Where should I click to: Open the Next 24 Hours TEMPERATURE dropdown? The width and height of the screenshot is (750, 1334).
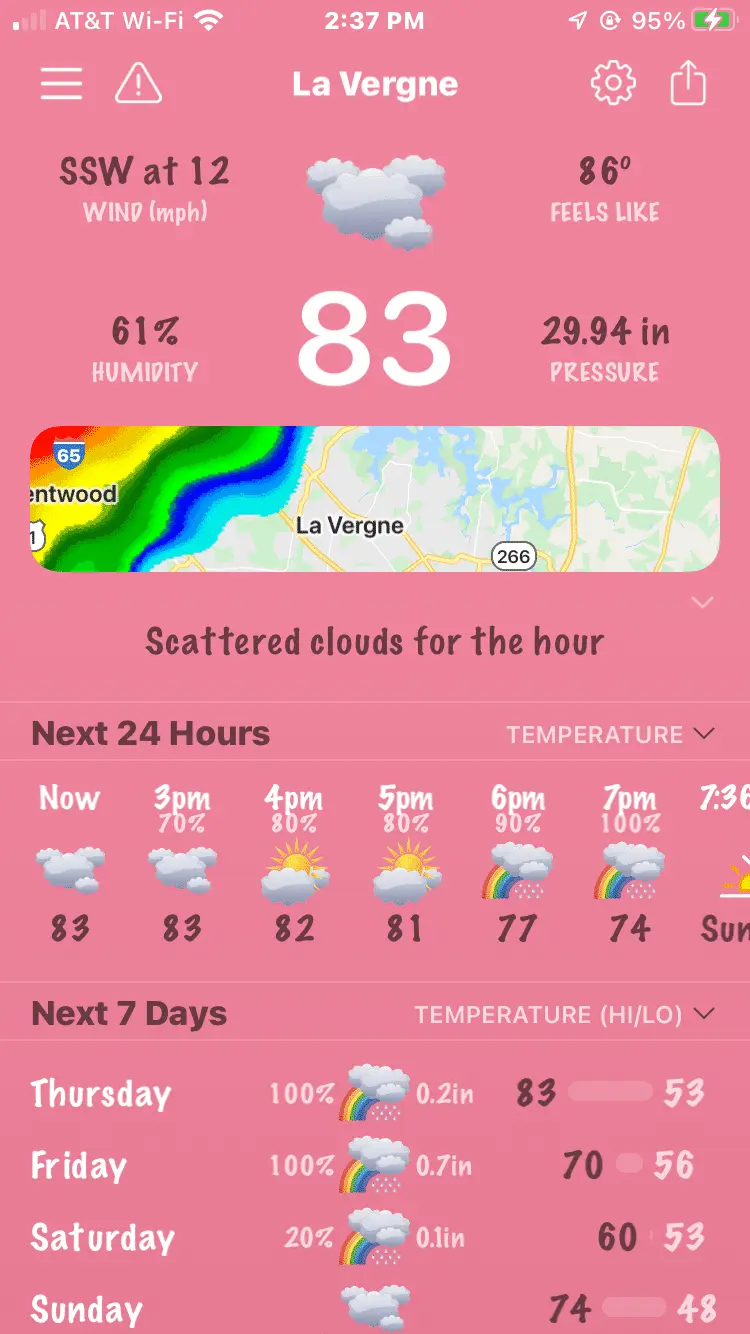point(610,735)
